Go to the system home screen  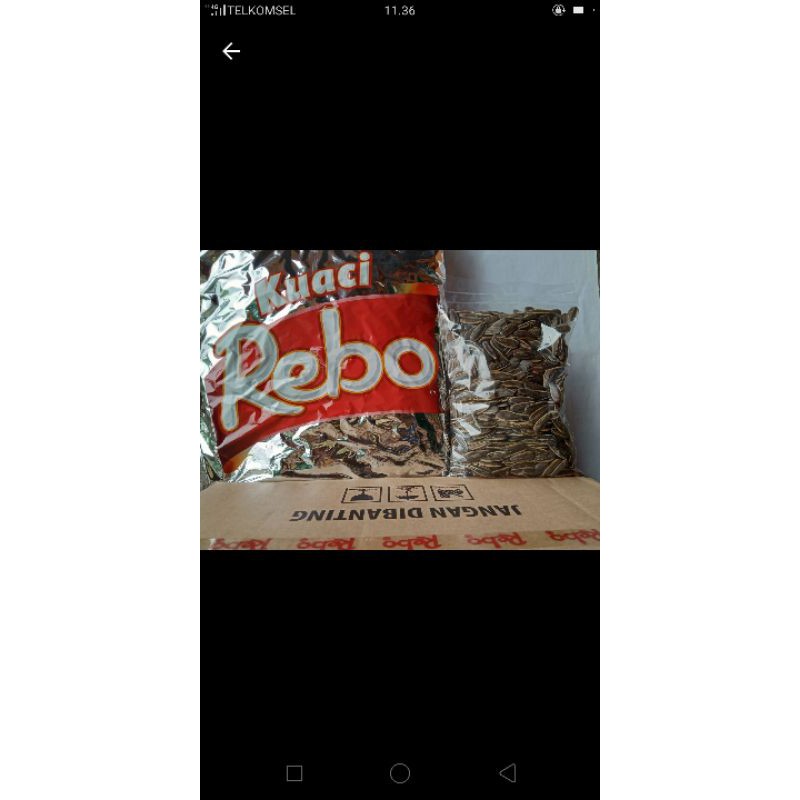pyautogui.click(x=400, y=773)
